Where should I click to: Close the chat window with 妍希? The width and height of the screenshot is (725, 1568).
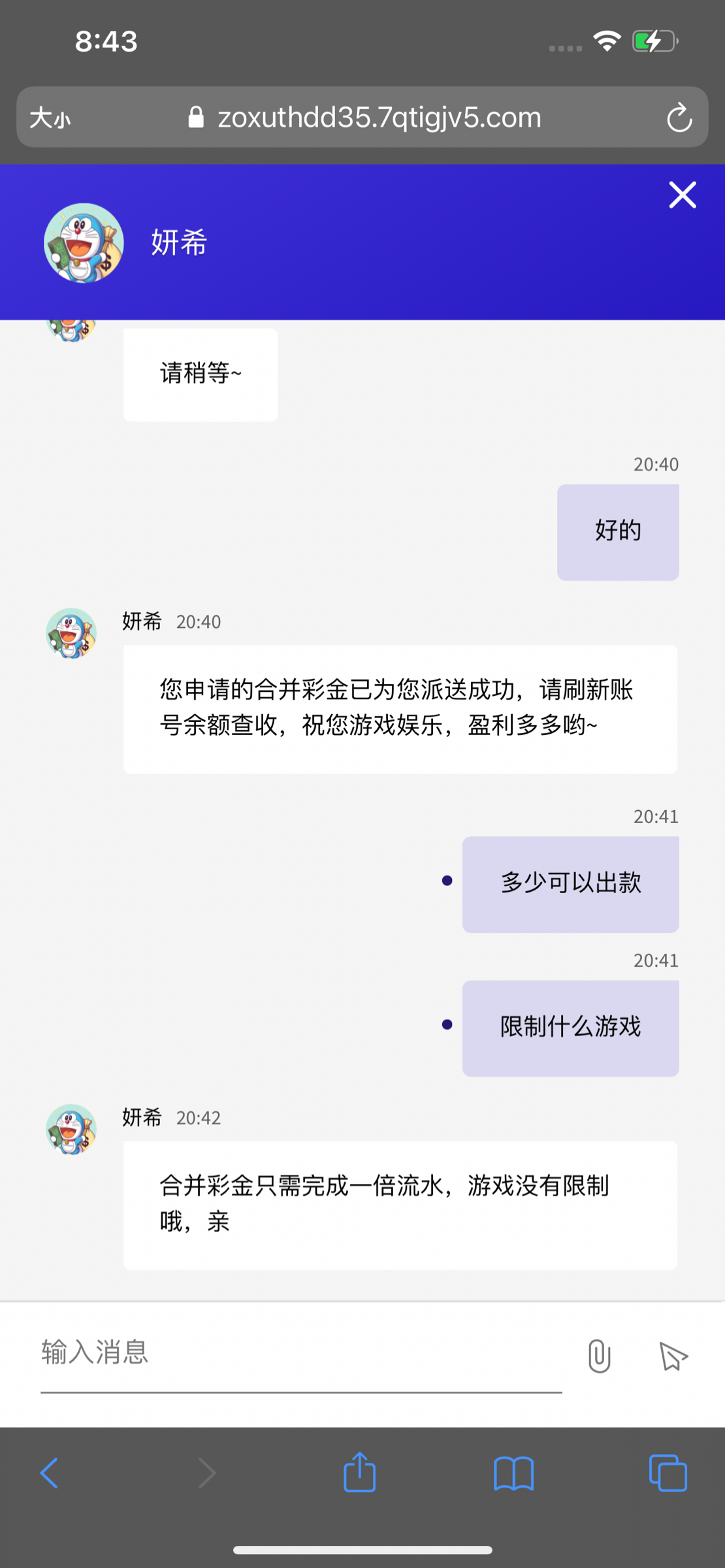pos(683,195)
